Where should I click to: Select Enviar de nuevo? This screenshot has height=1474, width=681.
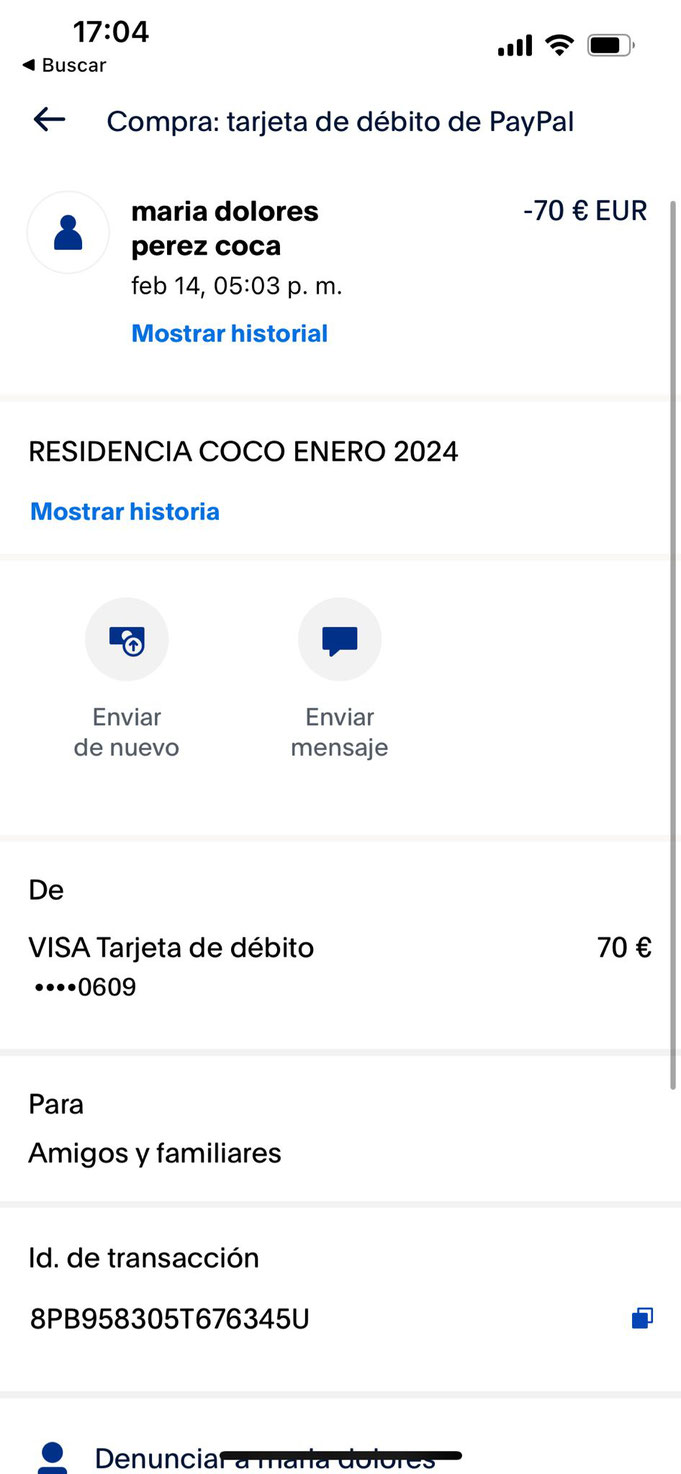point(127,678)
